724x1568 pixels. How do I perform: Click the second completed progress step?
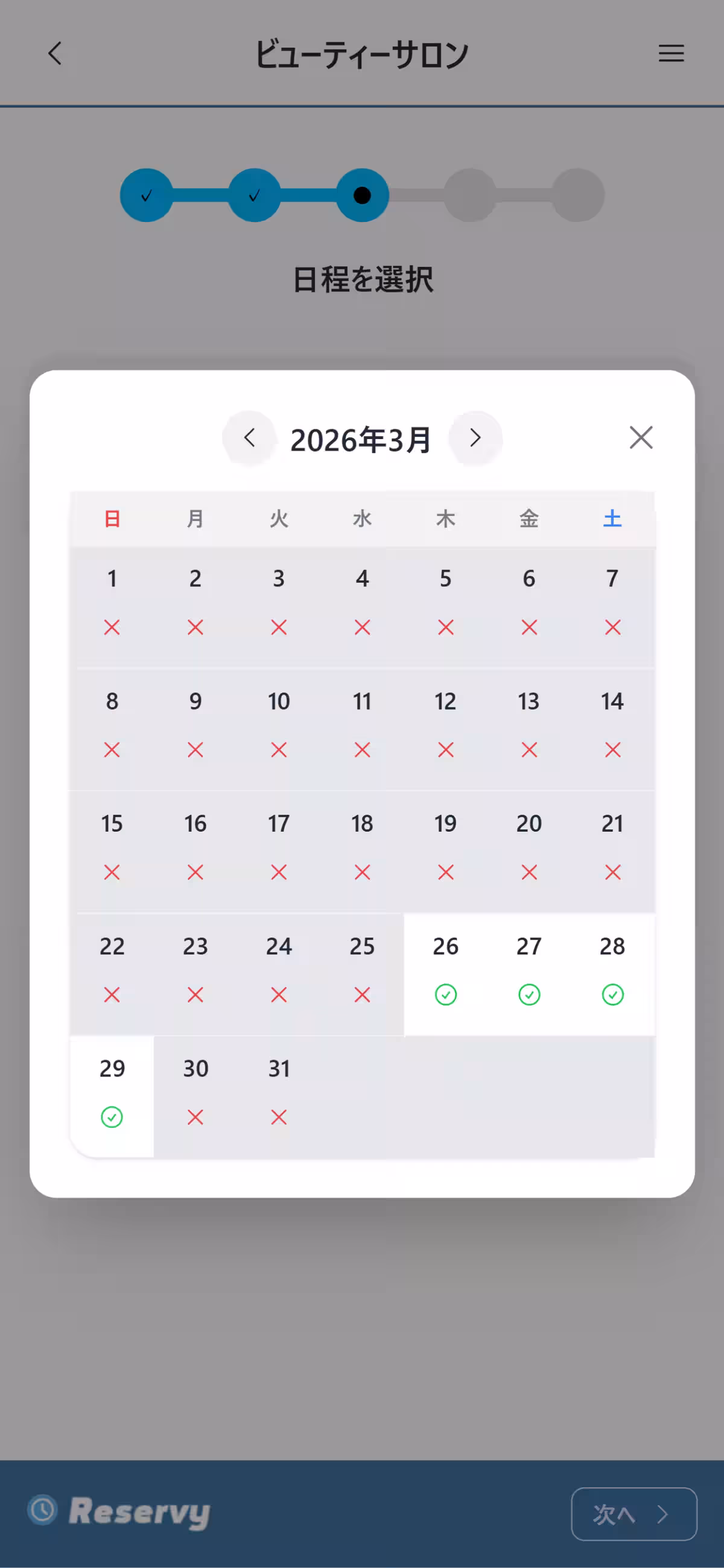pyautogui.click(x=255, y=195)
